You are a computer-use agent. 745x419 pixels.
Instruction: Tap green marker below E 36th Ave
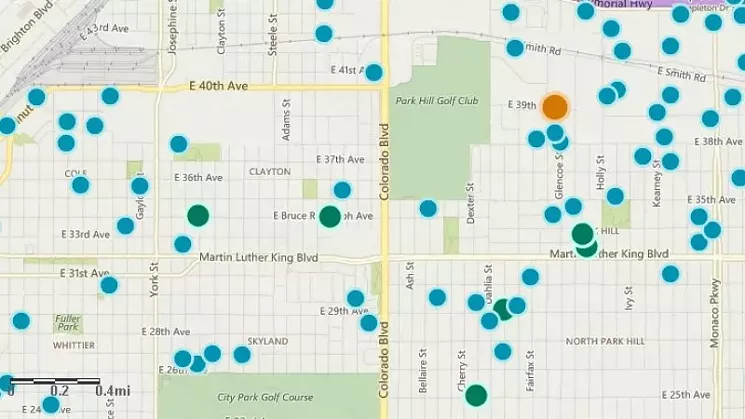click(x=197, y=215)
